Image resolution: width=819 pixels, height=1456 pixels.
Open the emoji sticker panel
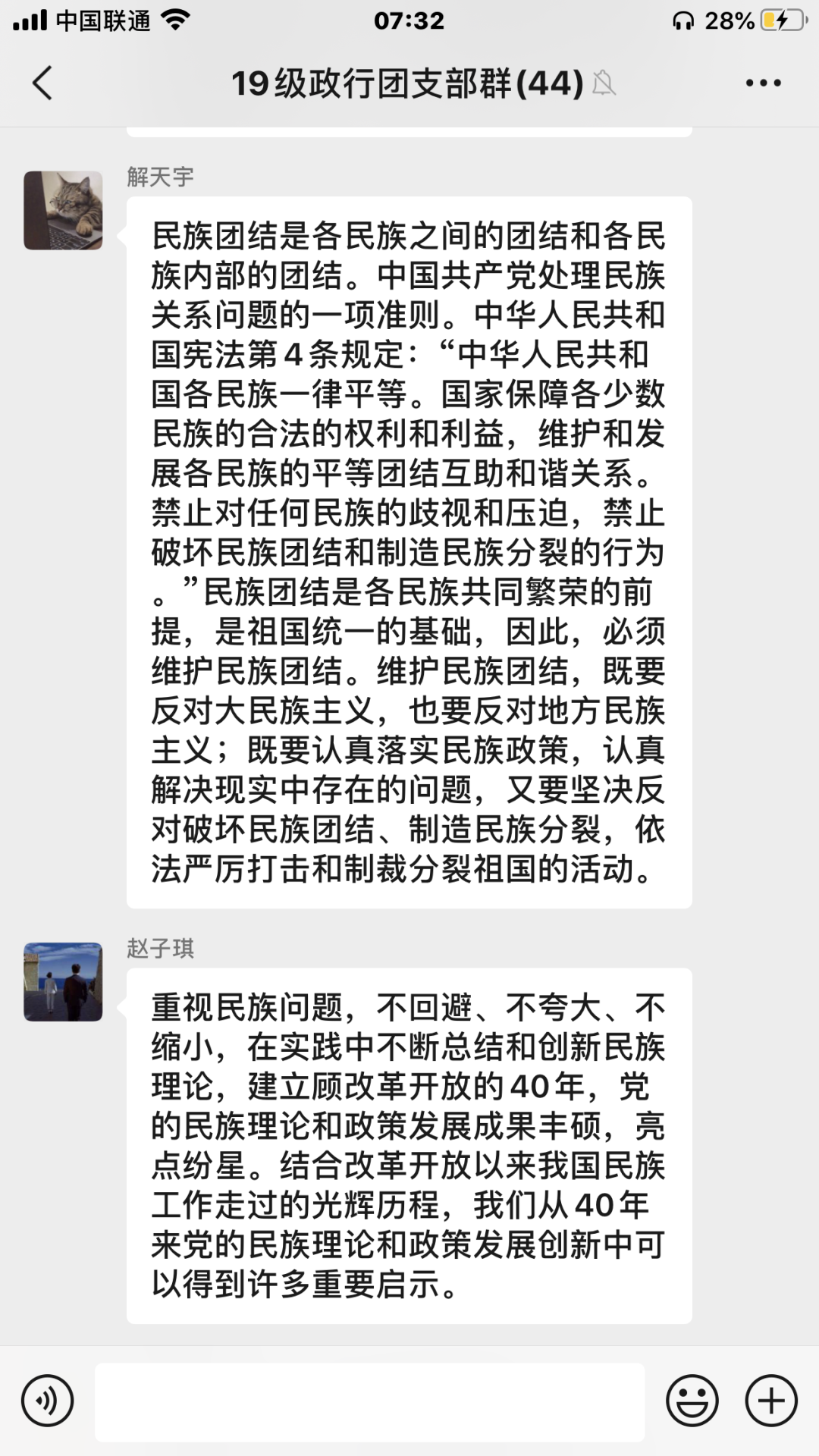[692, 1401]
